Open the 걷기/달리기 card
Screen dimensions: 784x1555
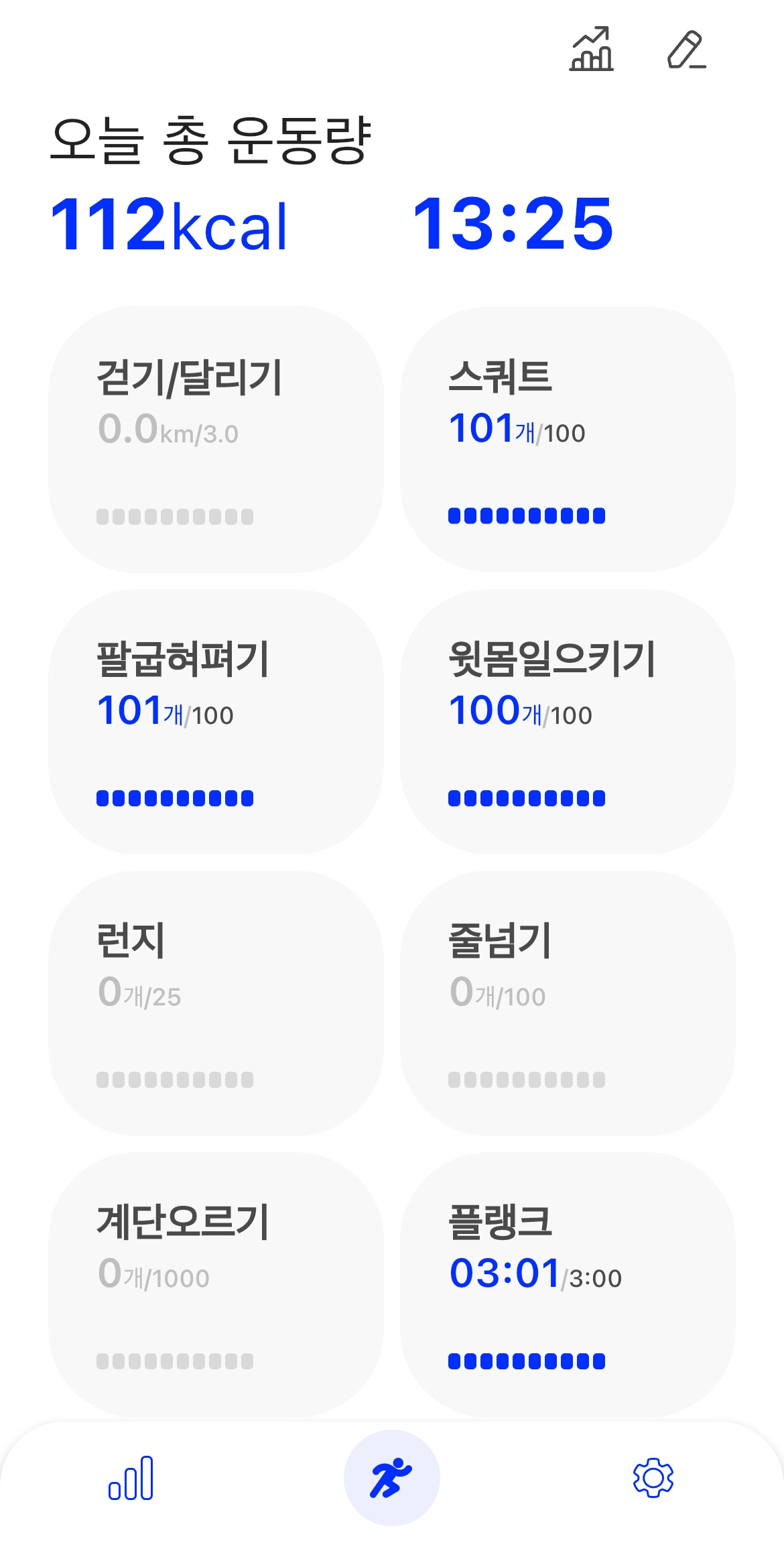coord(216,440)
